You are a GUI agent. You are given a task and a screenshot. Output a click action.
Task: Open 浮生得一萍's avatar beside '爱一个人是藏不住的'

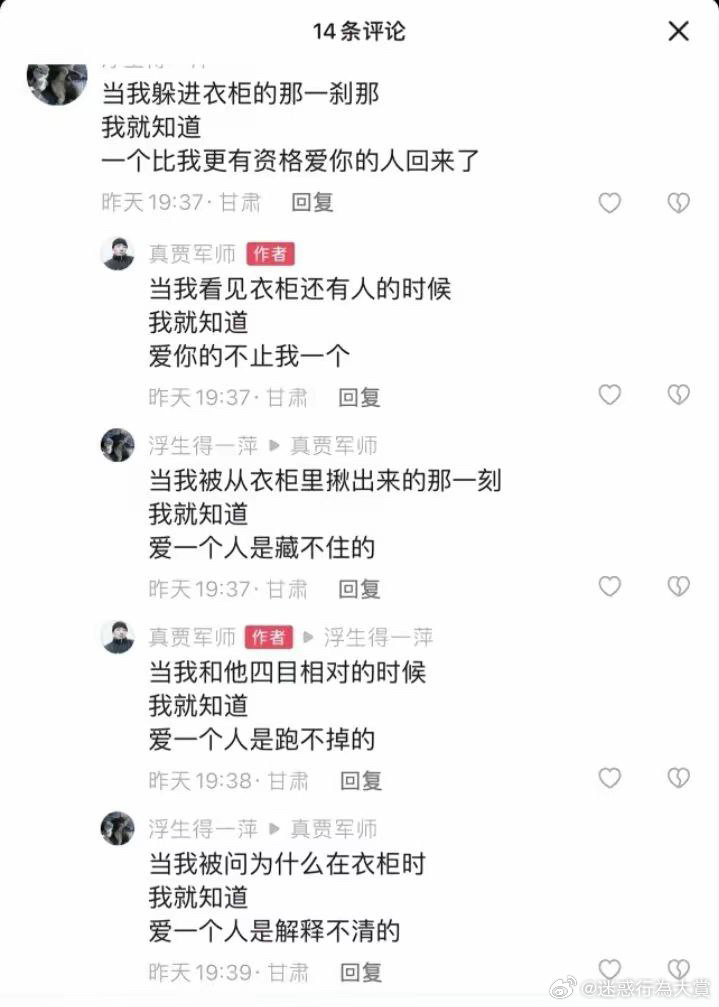pyautogui.click(x=118, y=445)
